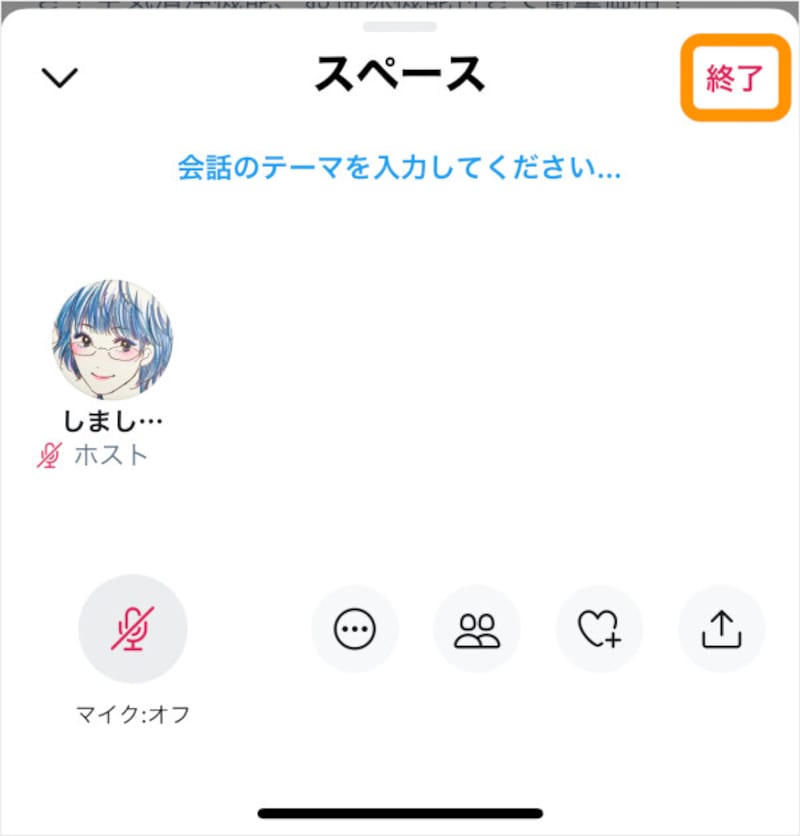Screen dimensions: 800x836
Task: Collapse the Space with the down chevron
Action: (60, 76)
